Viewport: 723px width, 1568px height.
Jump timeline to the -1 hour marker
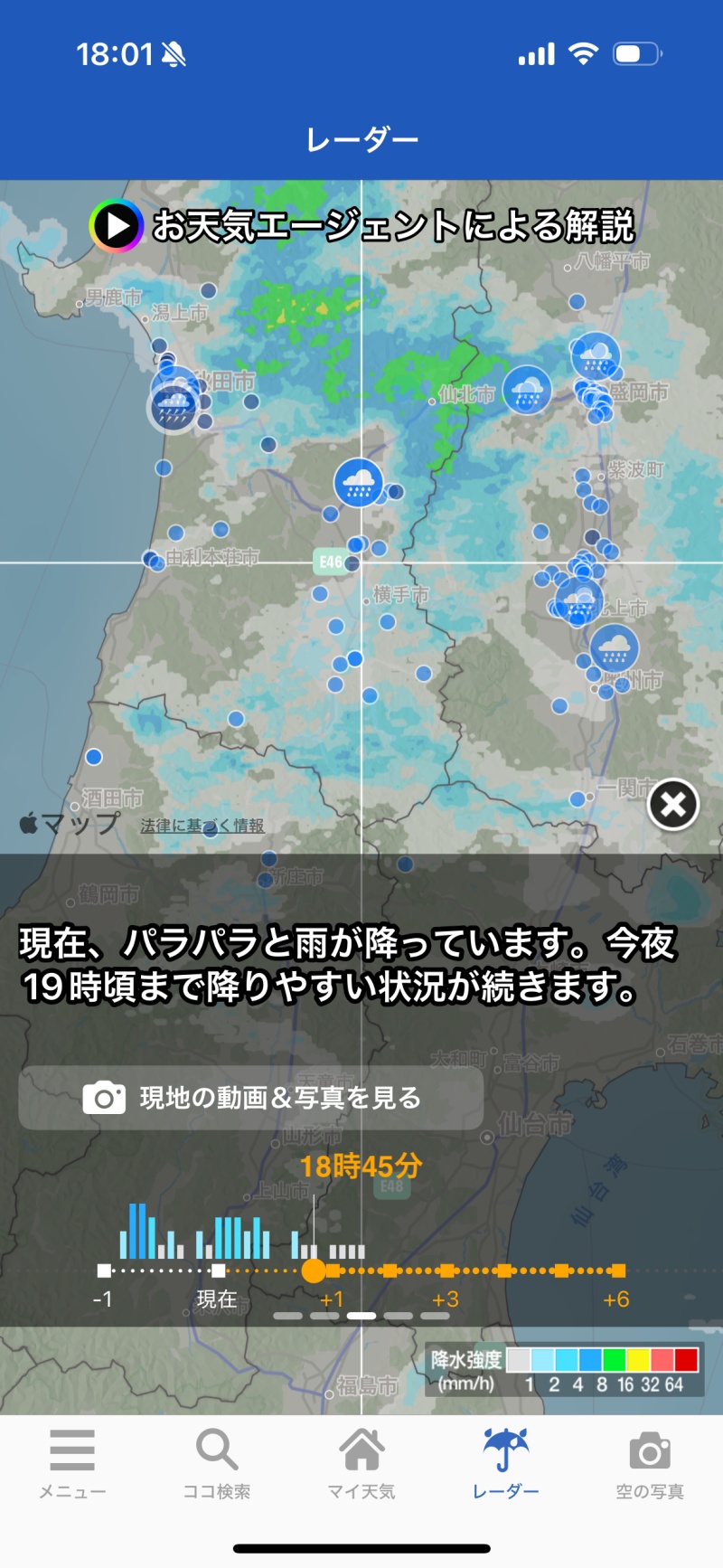coord(104,1270)
